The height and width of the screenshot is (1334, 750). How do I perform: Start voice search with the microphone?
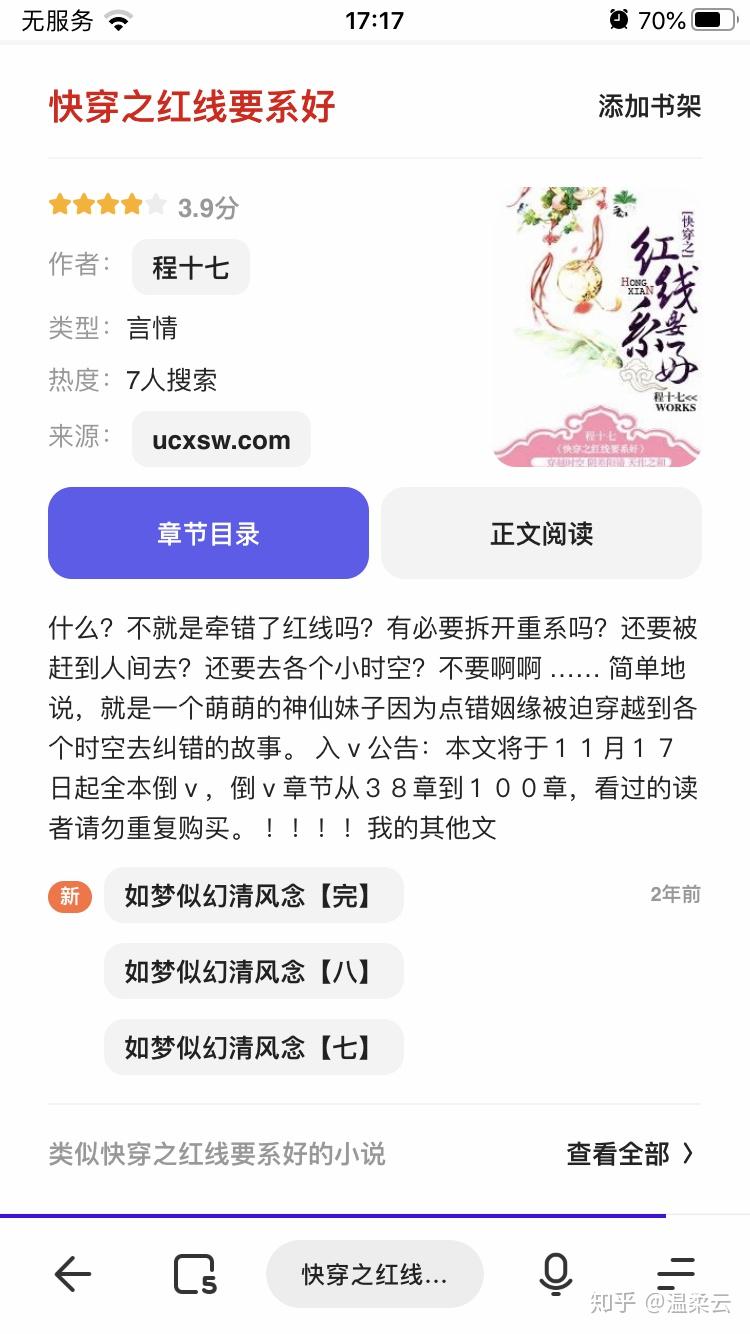pyautogui.click(x=555, y=1274)
